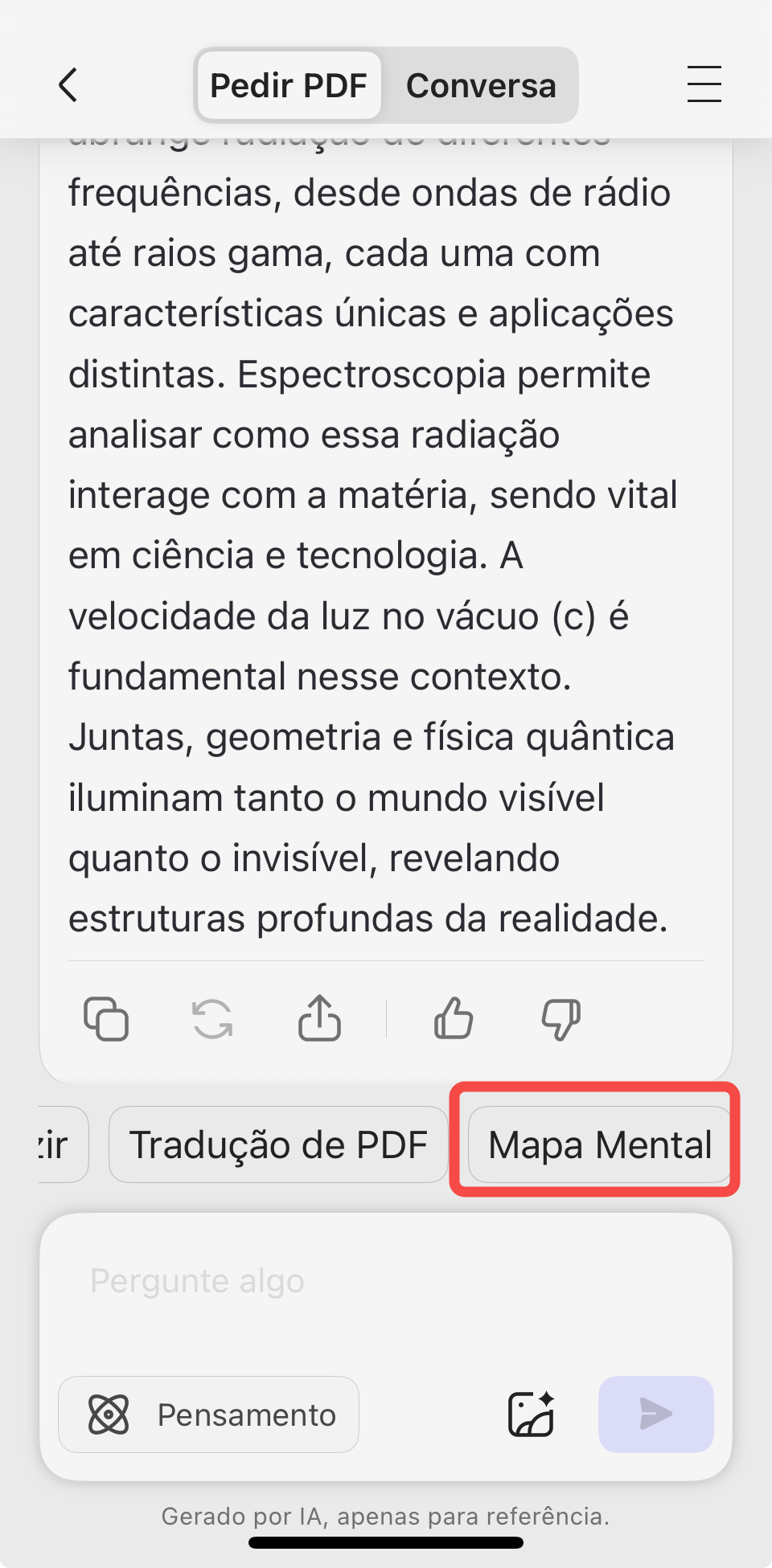
Task: Copy the AI response text
Action: click(x=107, y=1019)
